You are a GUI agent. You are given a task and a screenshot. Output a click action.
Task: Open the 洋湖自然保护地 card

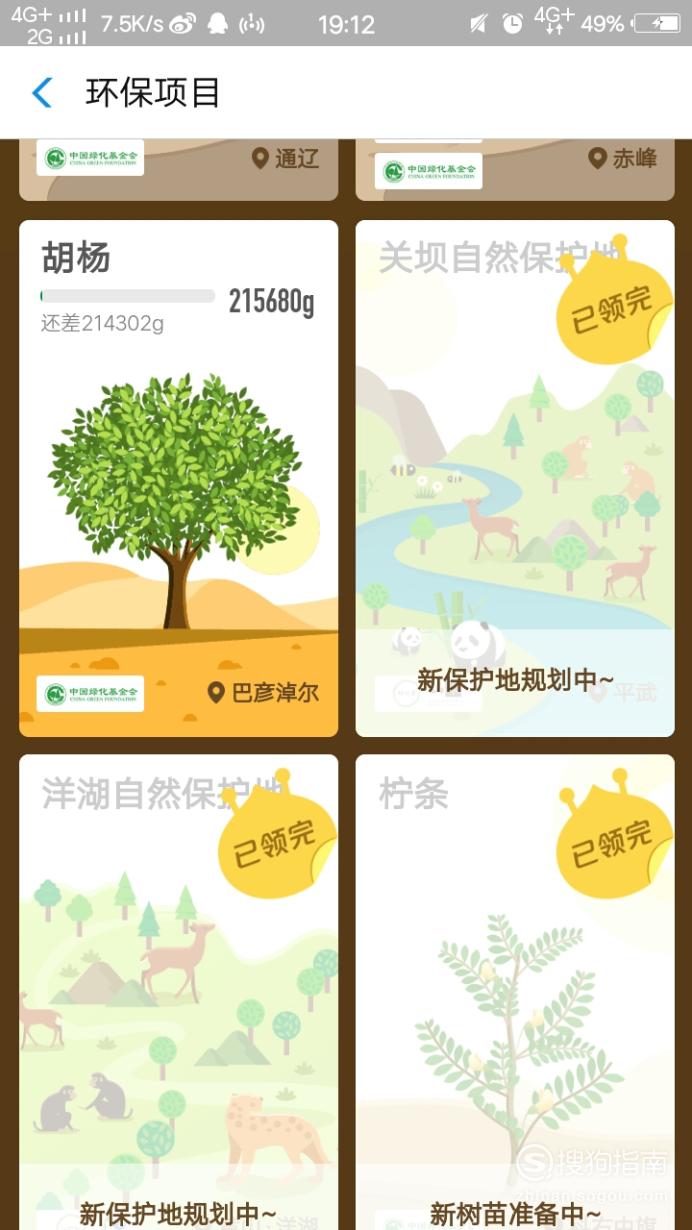pos(178,992)
